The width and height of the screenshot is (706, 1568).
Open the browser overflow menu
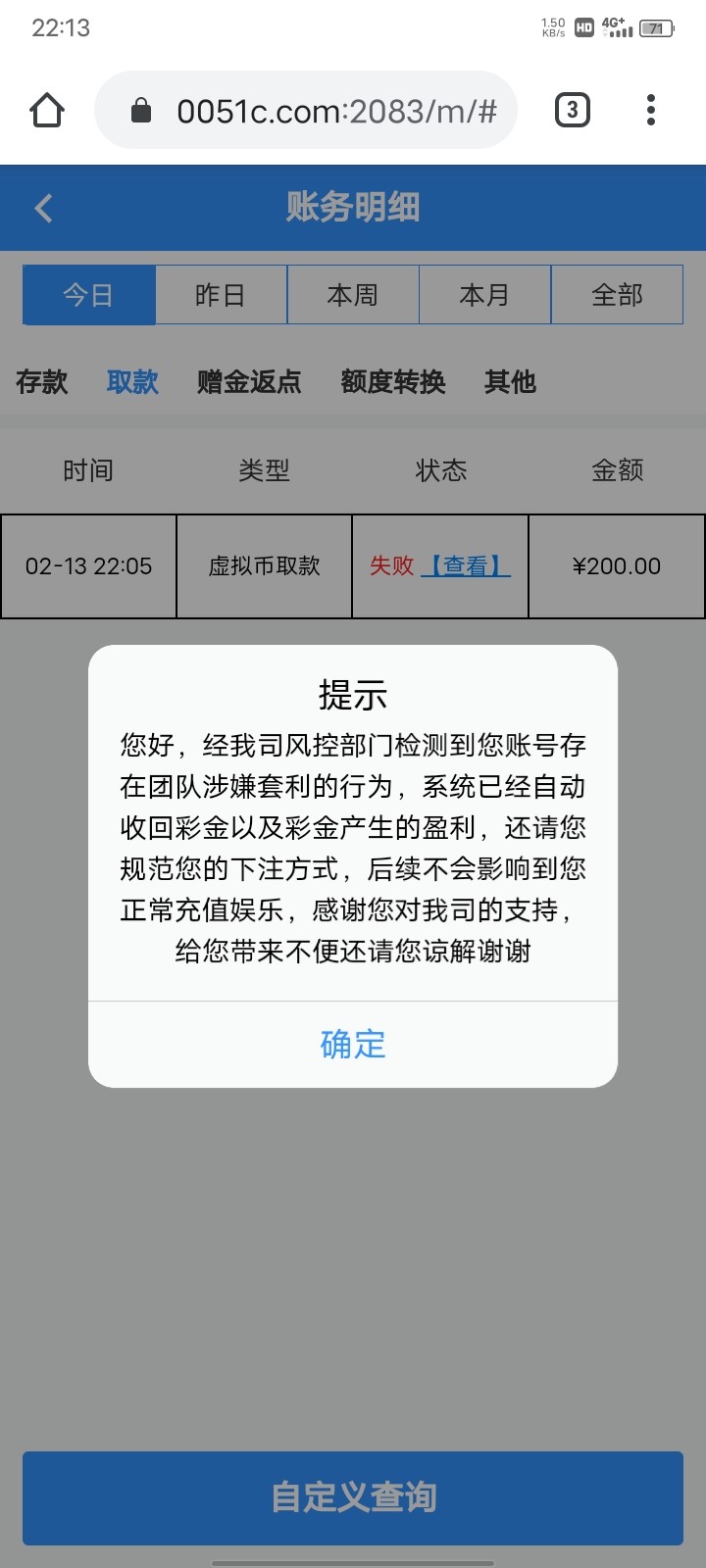click(651, 111)
